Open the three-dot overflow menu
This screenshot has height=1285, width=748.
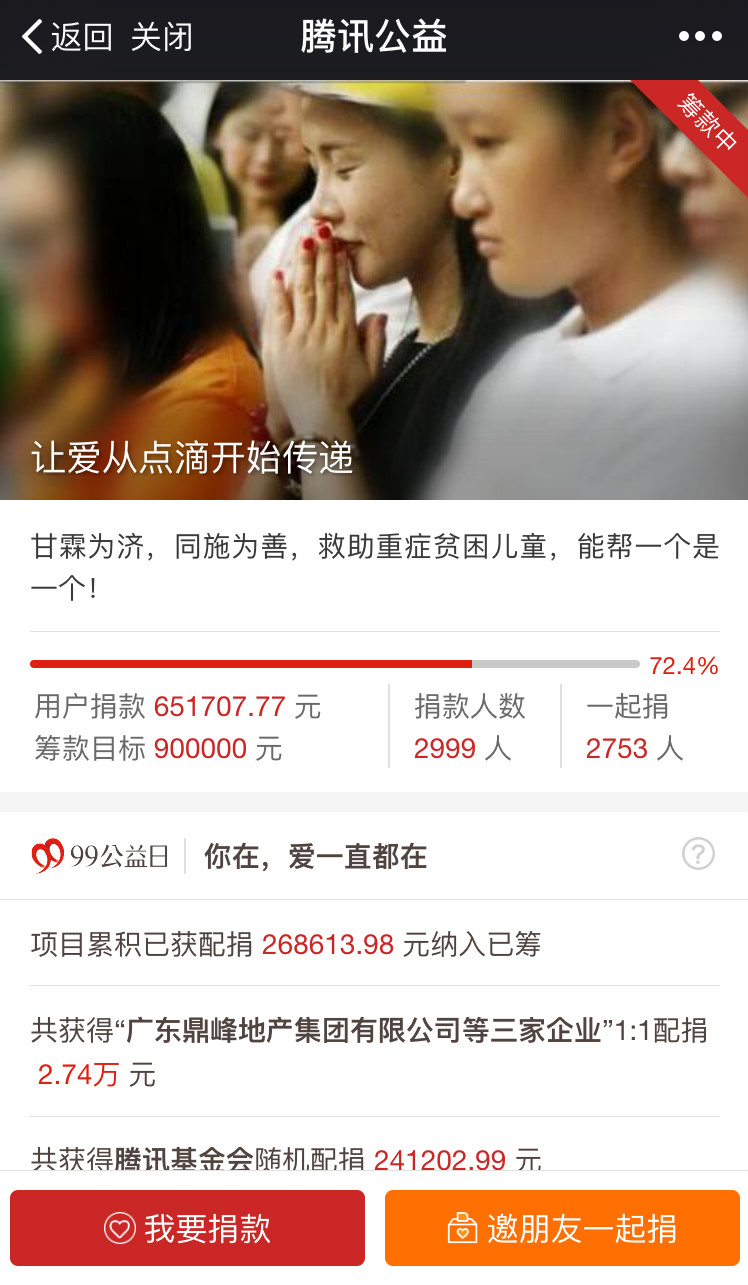tap(699, 38)
